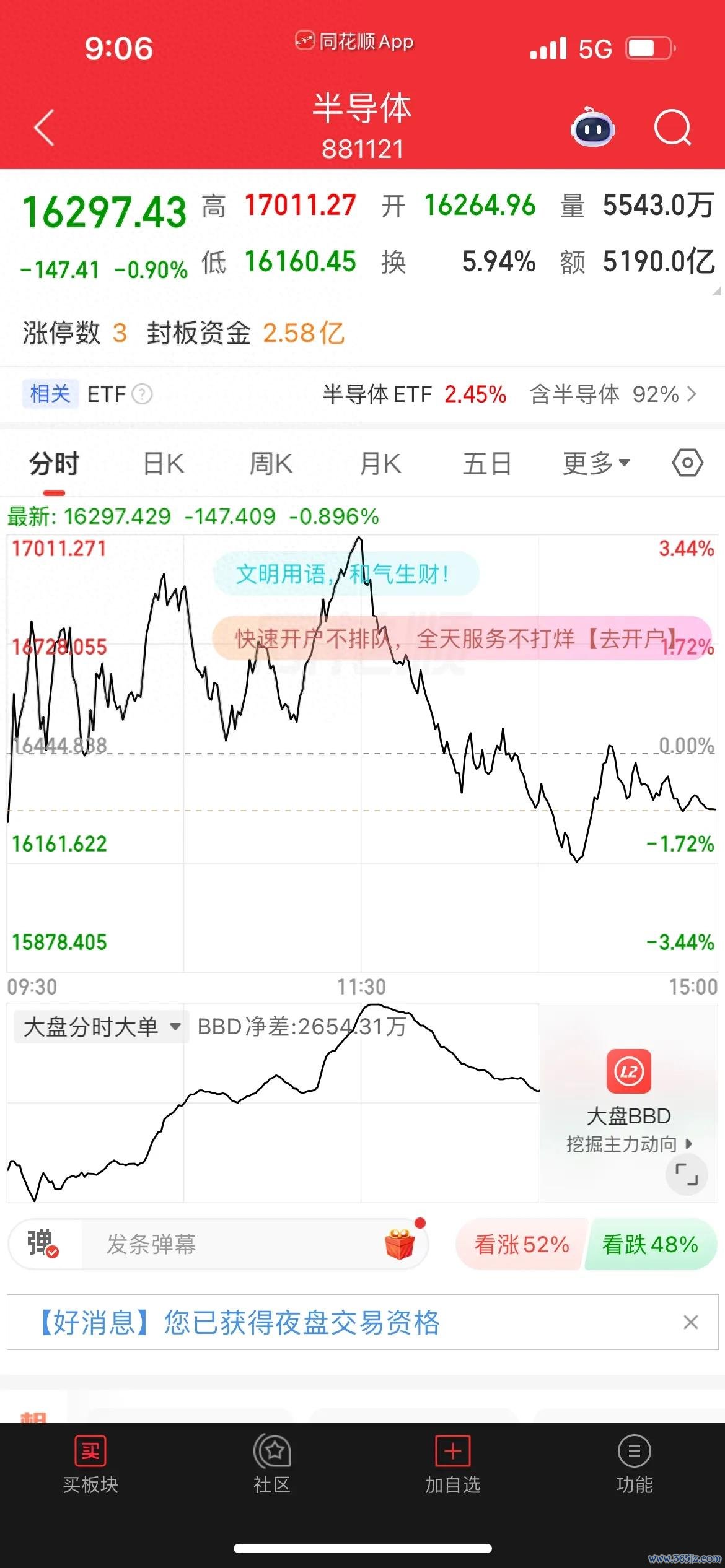The width and height of the screenshot is (725, 1568).
Task: Open 买板块 in the bottom bar
Action: (90, 1465)
